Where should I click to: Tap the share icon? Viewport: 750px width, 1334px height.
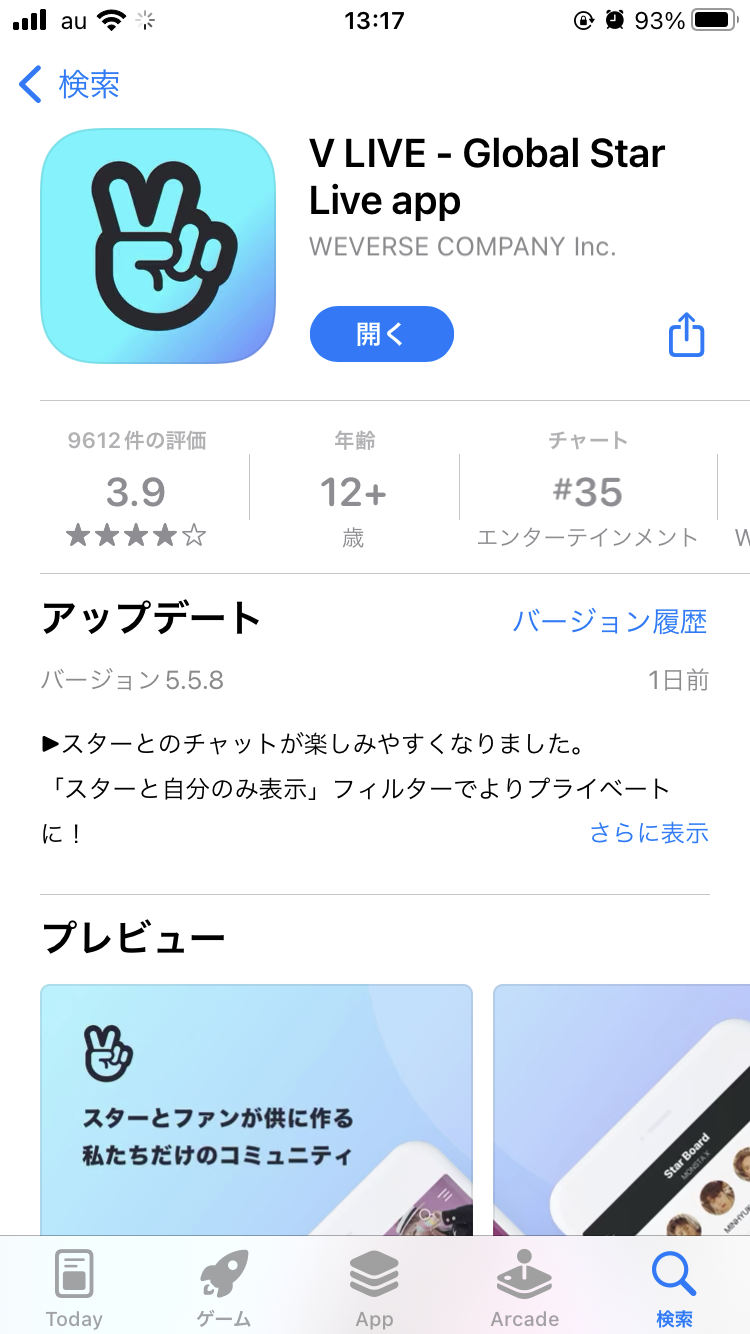click(686, 335)
